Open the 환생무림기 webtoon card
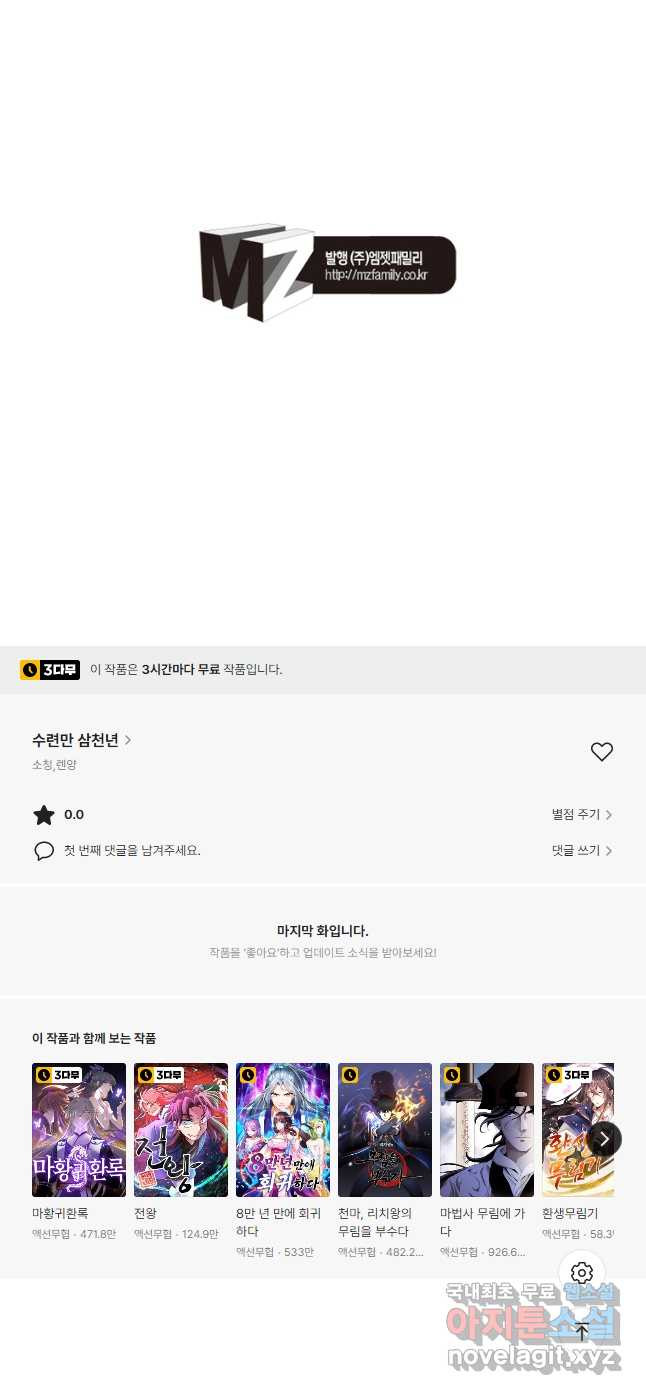The height and width of the screenshot is (1395, 646). pyautogui.click(x=570, y=1130)
